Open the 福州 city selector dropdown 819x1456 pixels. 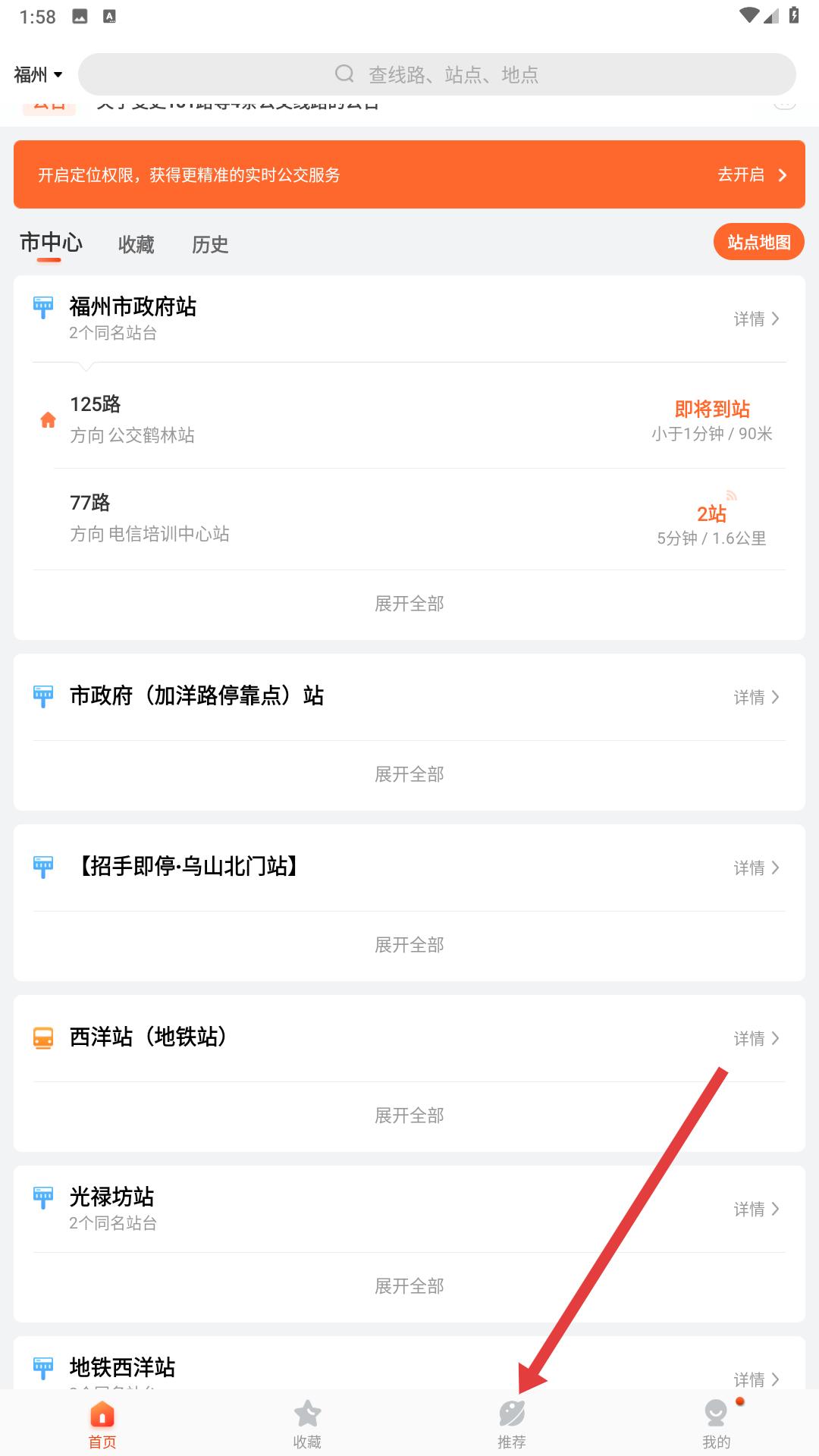[x=38, y=74]
